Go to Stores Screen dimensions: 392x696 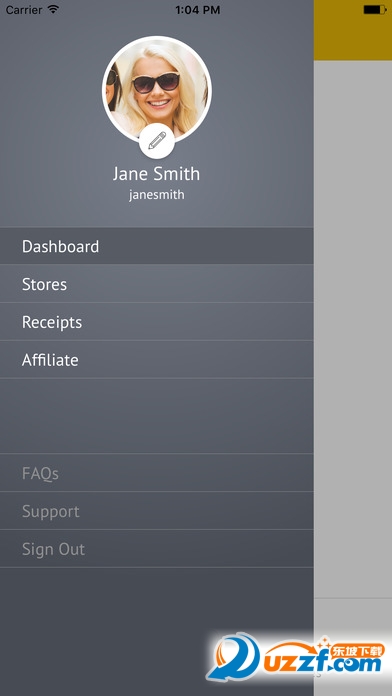[x=157, y=284]
